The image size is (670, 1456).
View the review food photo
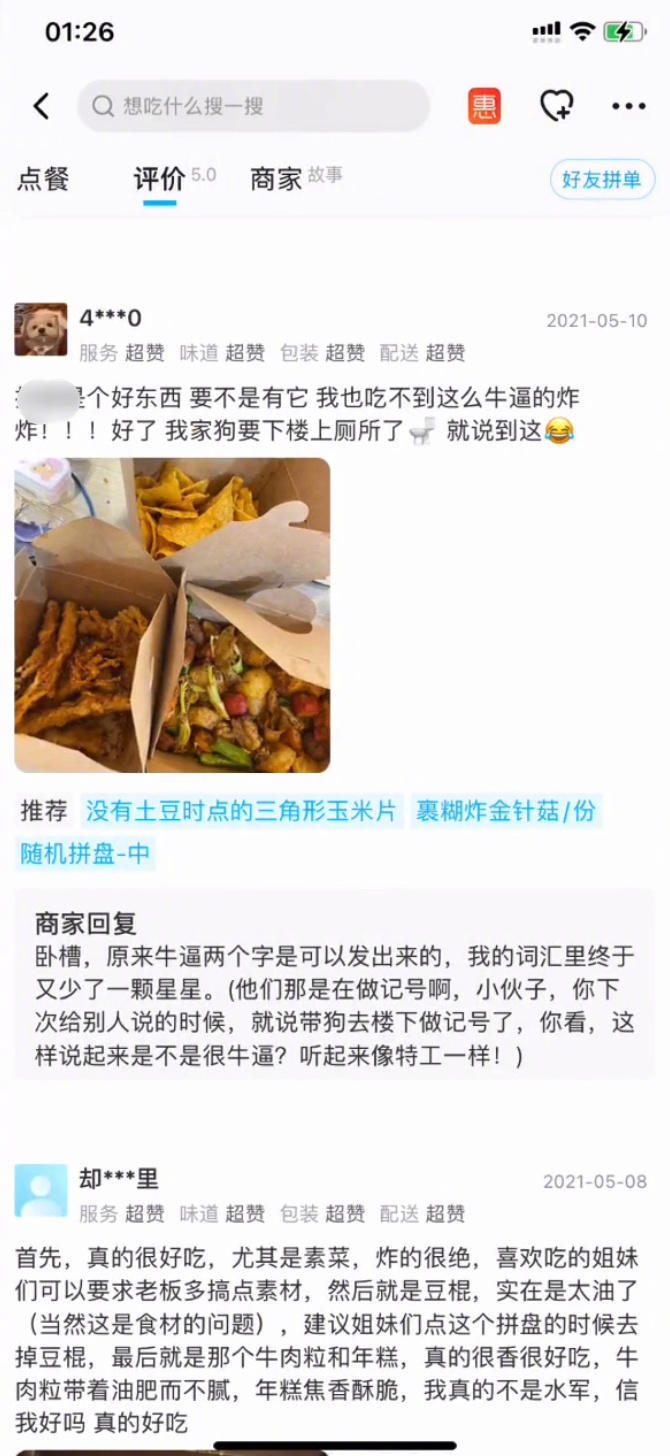pos(172,615)
